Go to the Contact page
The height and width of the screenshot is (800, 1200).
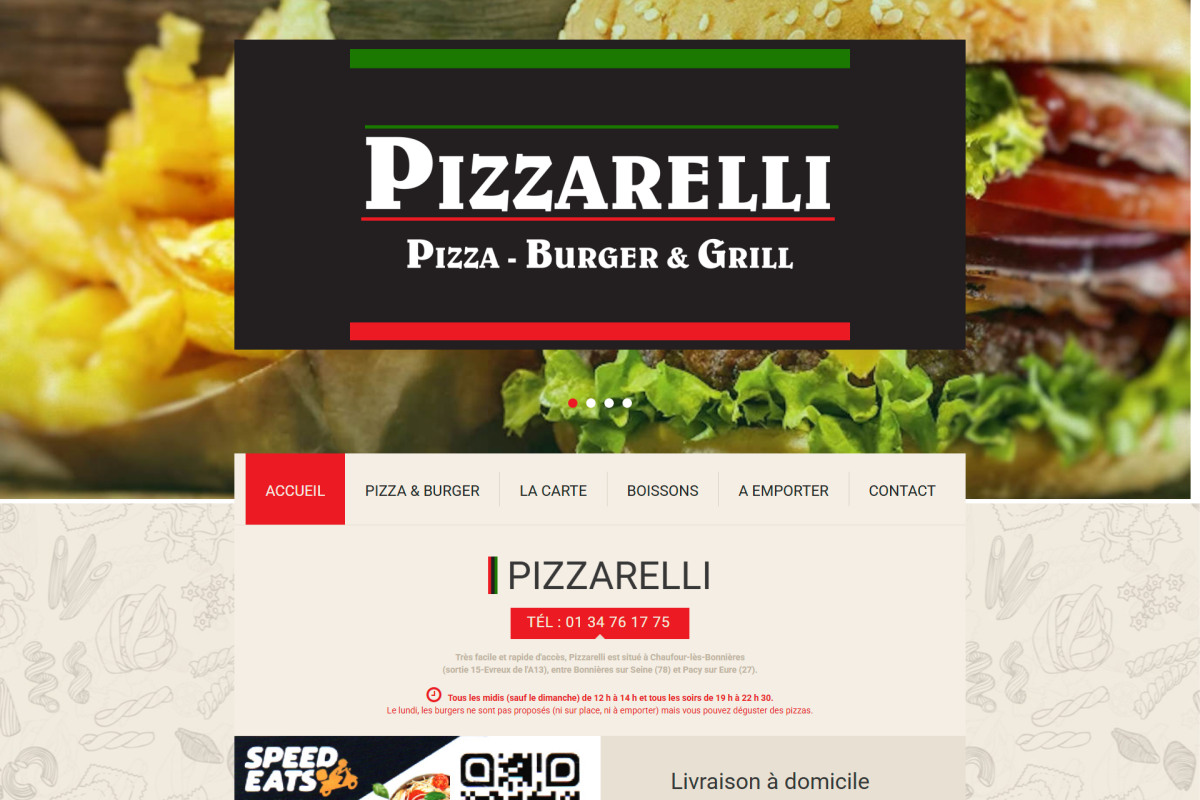tap(901, 490)
